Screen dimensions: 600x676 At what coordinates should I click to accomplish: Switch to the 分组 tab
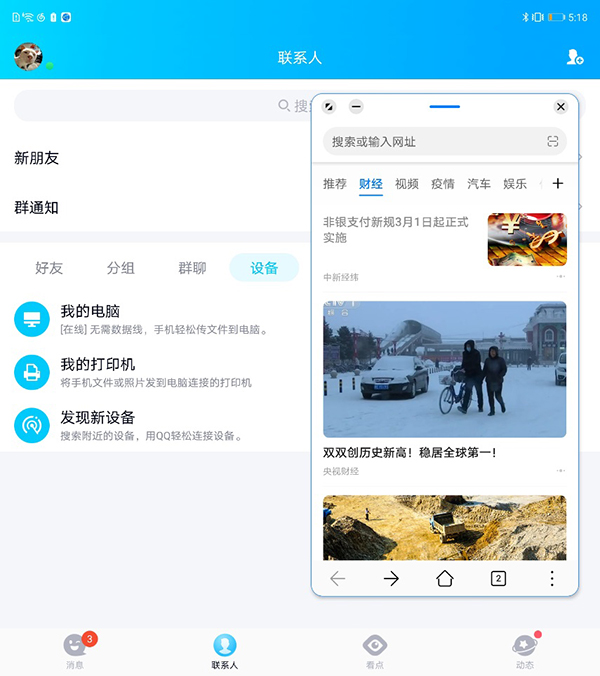tap(121, 268)
